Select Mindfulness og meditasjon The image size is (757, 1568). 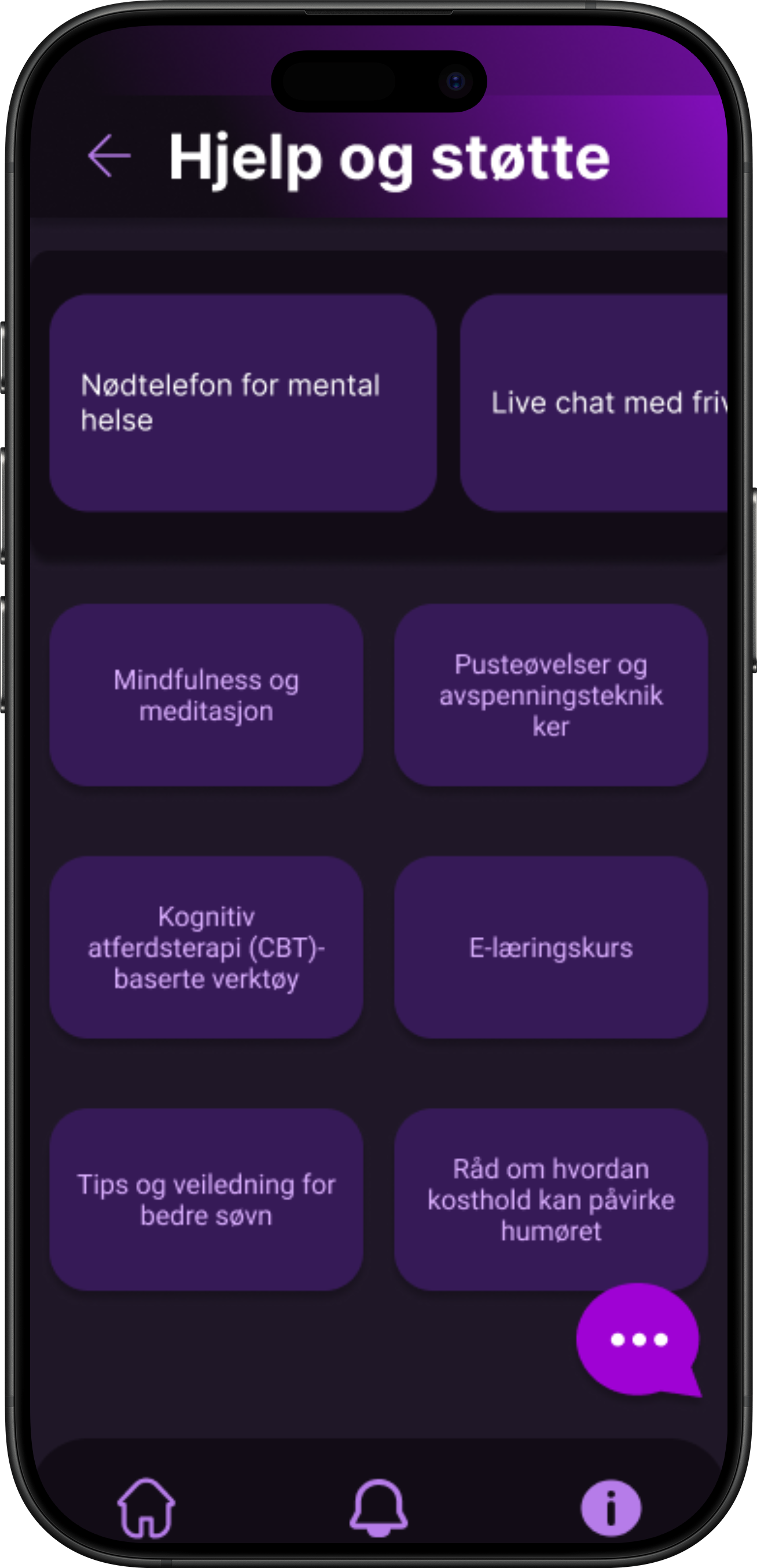206,695
